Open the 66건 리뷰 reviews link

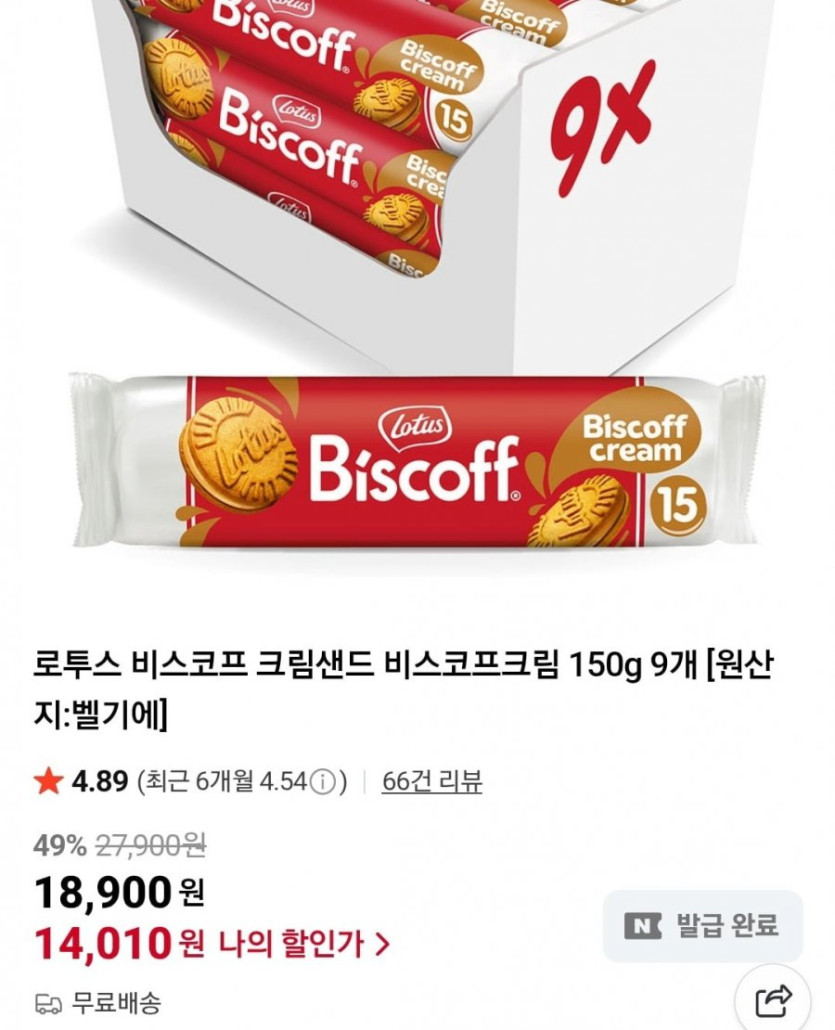[x=432, y=781]
